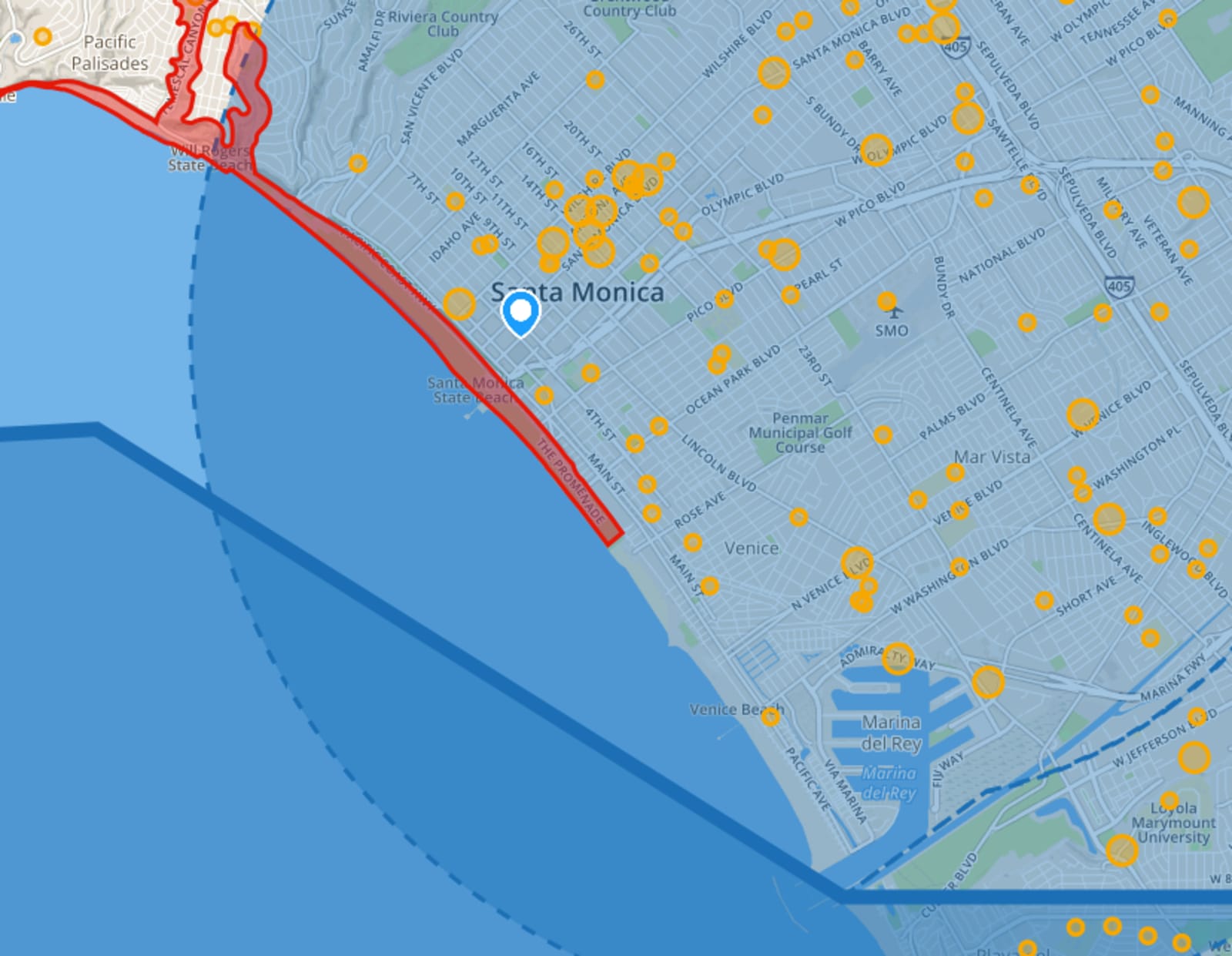Tap the orange marker above SMO airport
The width and height of the screenshot is (1232, 956).
tap(887, 300)
